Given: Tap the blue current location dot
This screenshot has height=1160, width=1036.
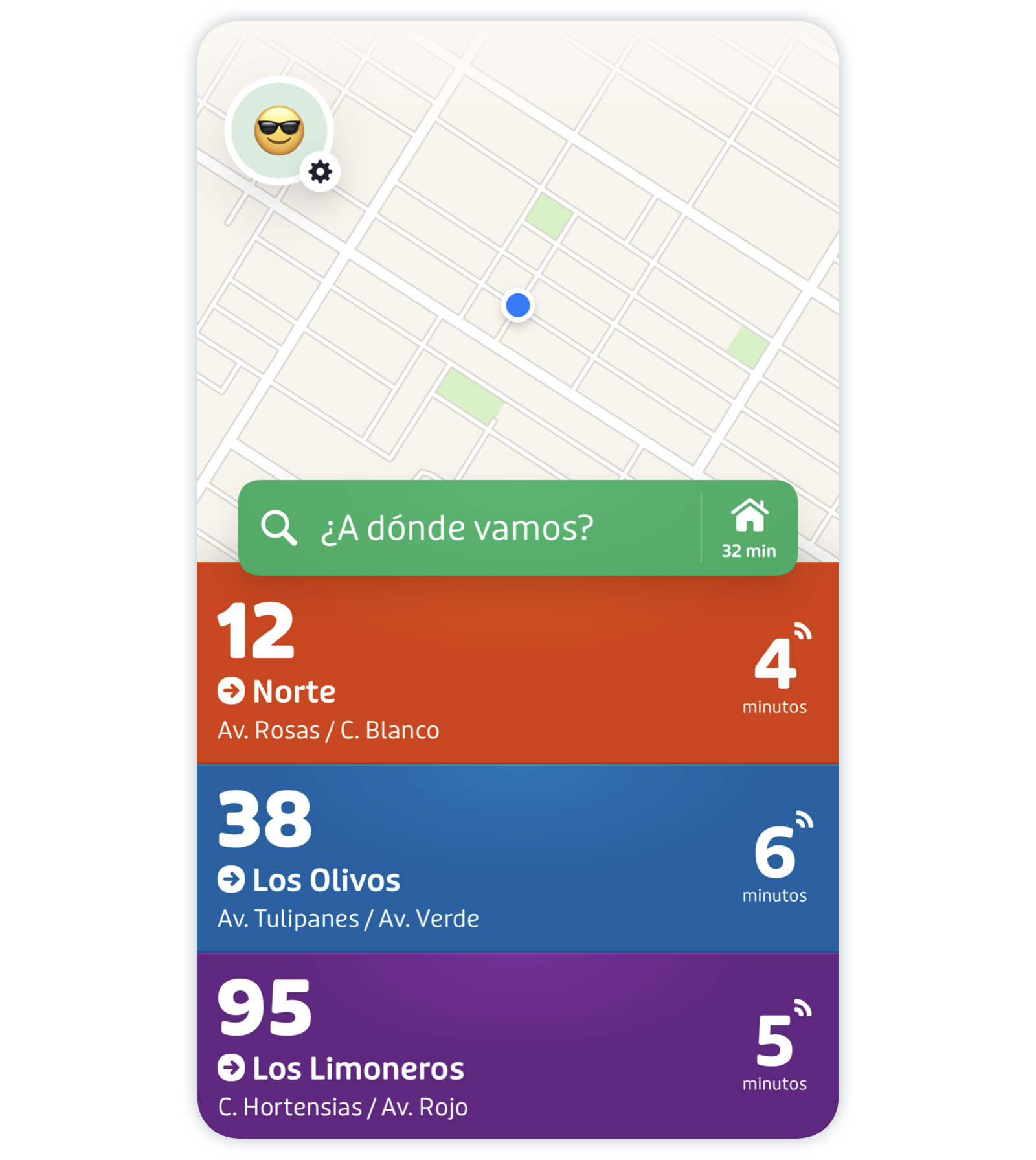Looking at the screenshot, I should pyautogui.click(x=518, y=305).
